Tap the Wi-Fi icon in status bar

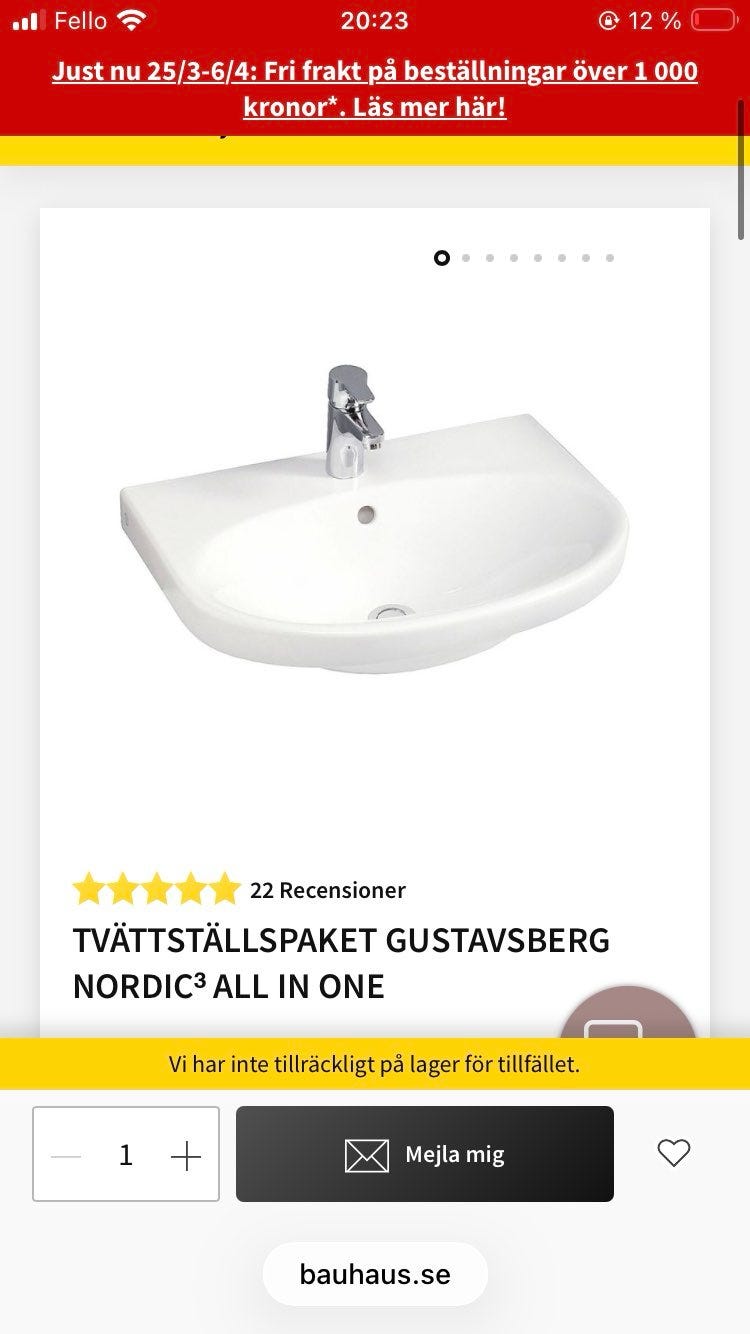[131, 19]
